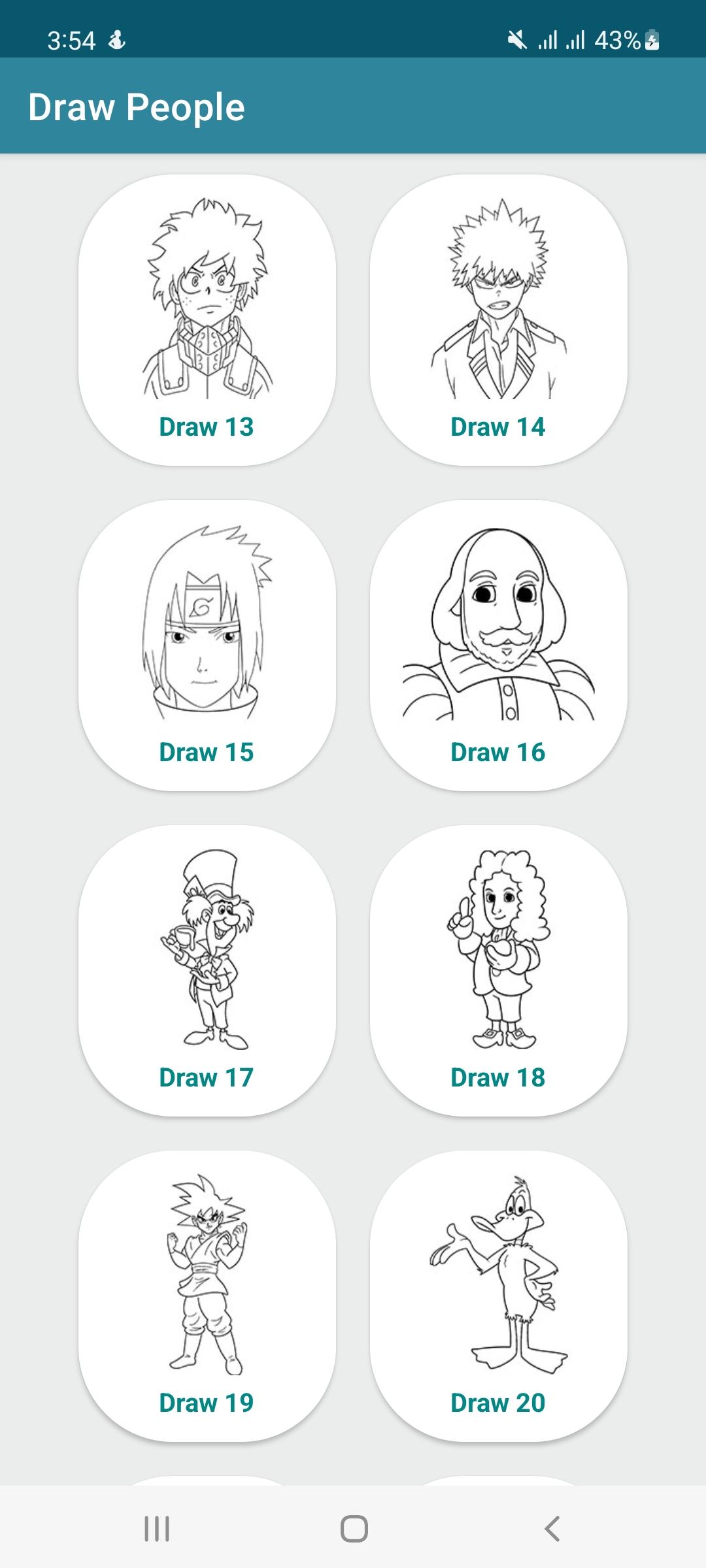Select the Draw 14 drawing card
706x1568 pixels.
[x=498, y=320]
